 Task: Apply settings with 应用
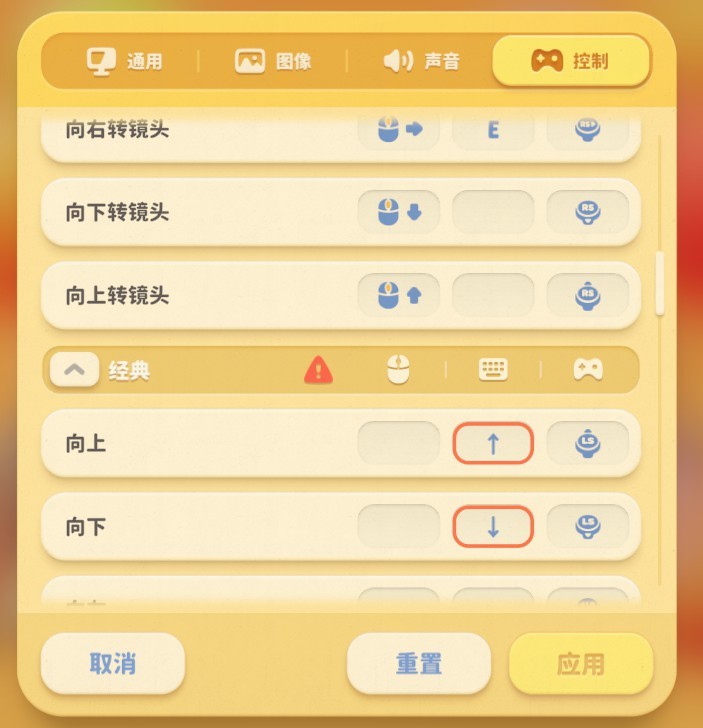click(580, 664)
